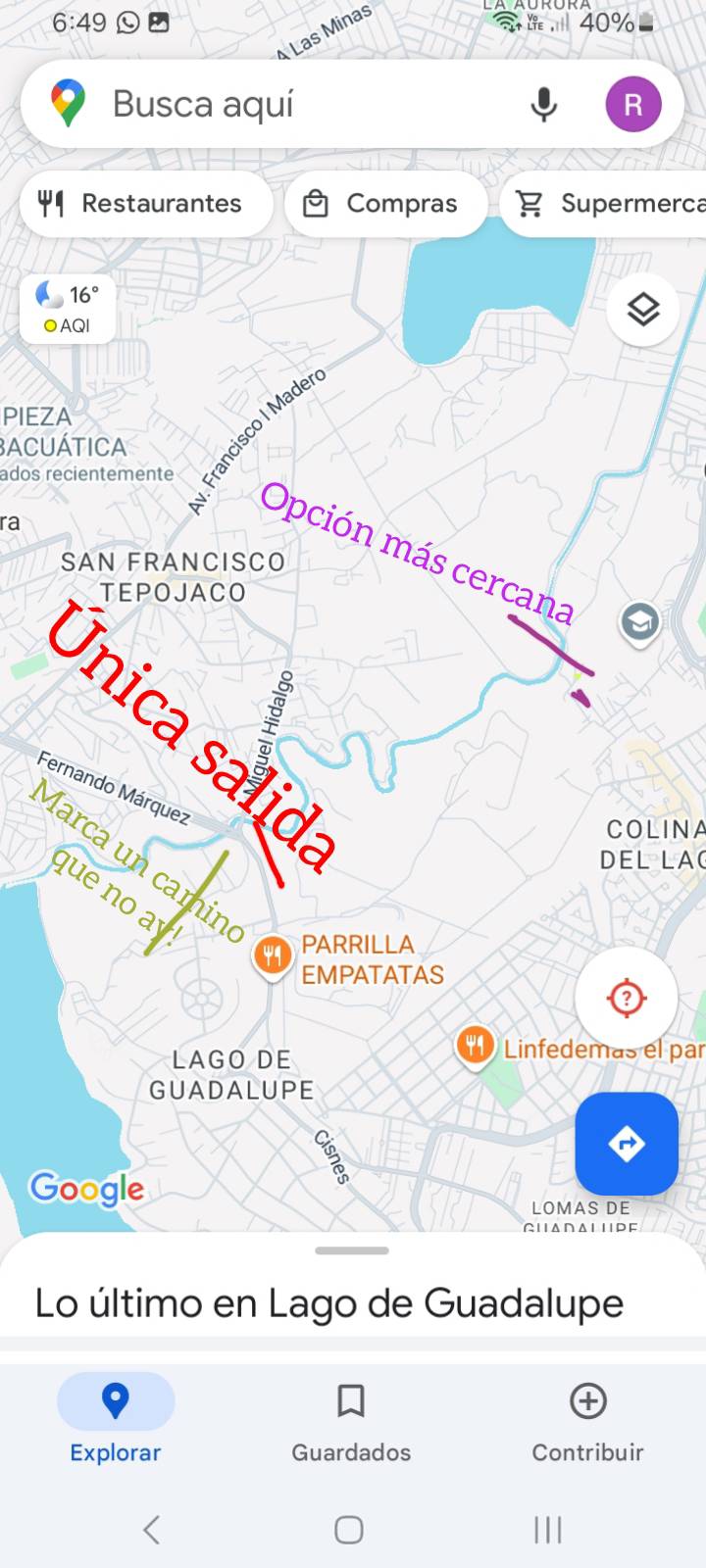
Task: Start voice search with the microphone
Action: [543, 104]
